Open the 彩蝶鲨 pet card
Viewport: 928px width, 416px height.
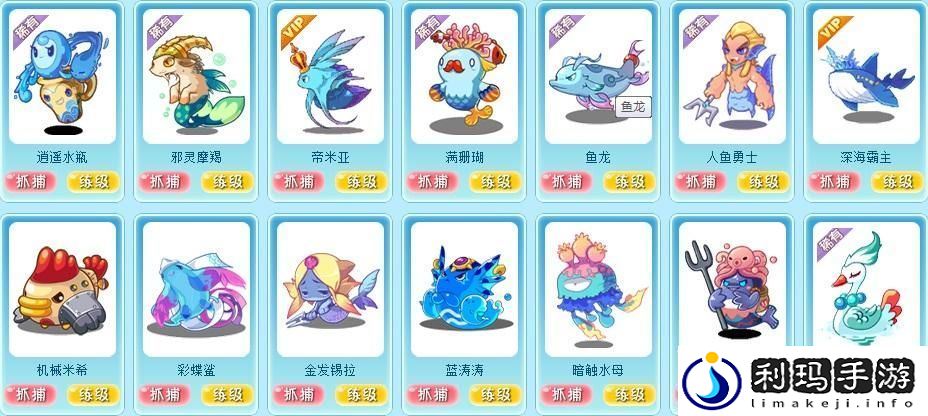[x=195, y=290]
